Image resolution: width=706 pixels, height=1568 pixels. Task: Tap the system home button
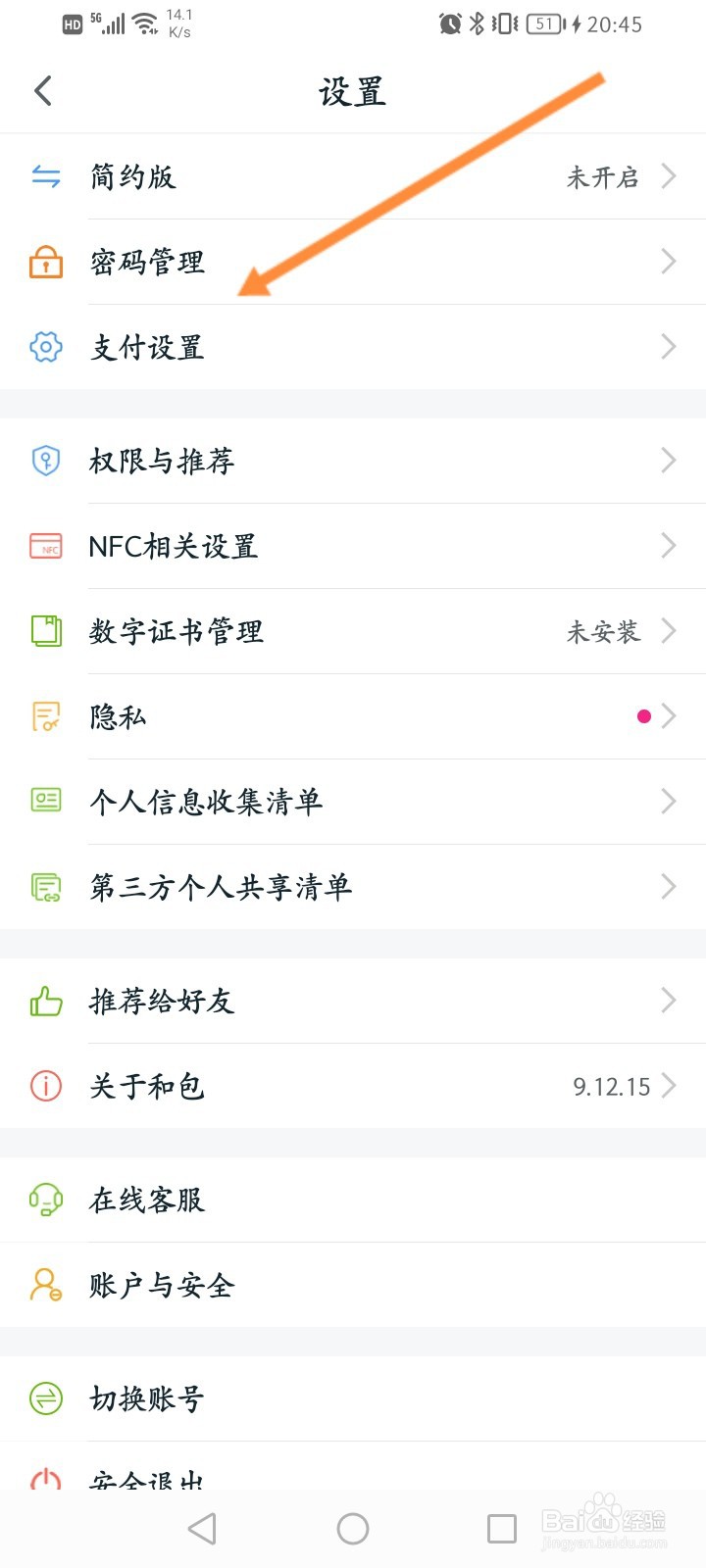pyautogui.click(x=353, y=1529)
